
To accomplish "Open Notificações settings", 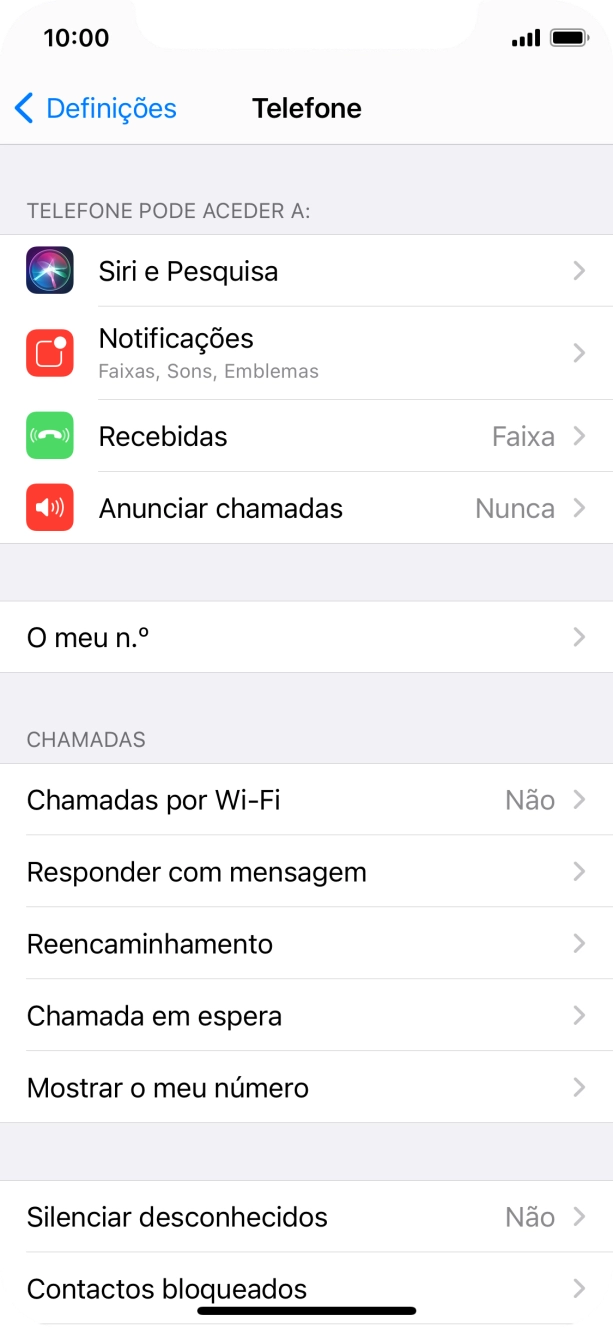I will click(x=306, y=353).
